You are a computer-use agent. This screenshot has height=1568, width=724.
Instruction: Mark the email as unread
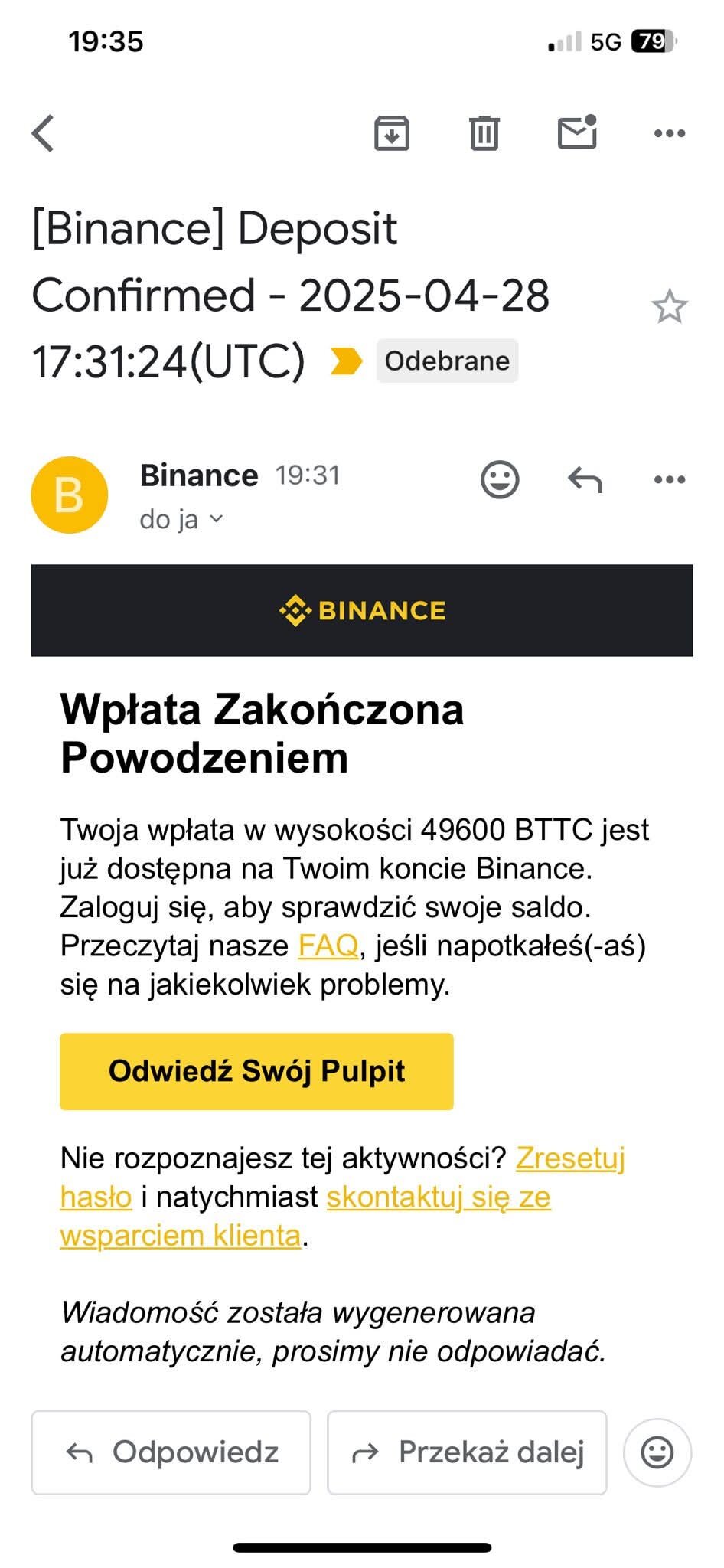click(577, 132)
